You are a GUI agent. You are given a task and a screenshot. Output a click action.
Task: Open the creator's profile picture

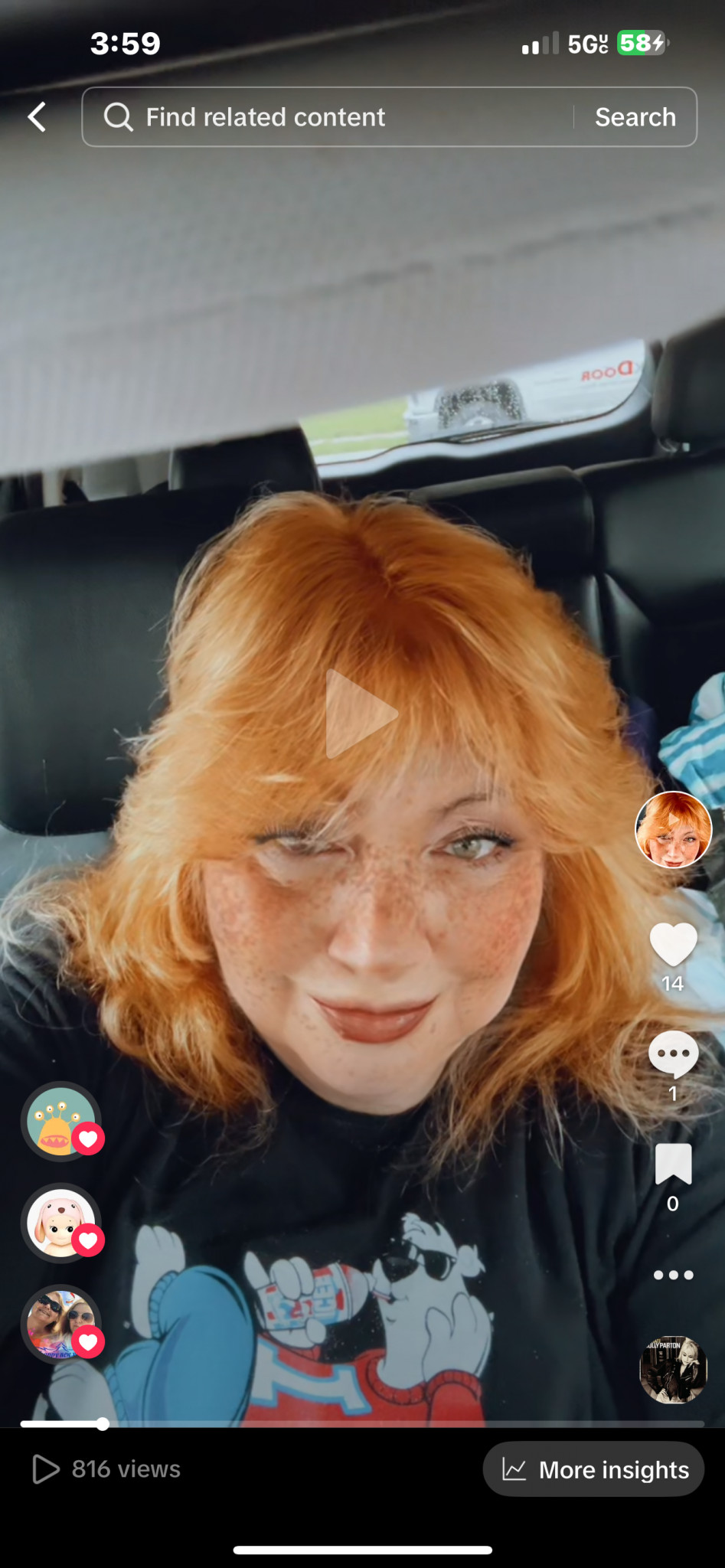673,829
